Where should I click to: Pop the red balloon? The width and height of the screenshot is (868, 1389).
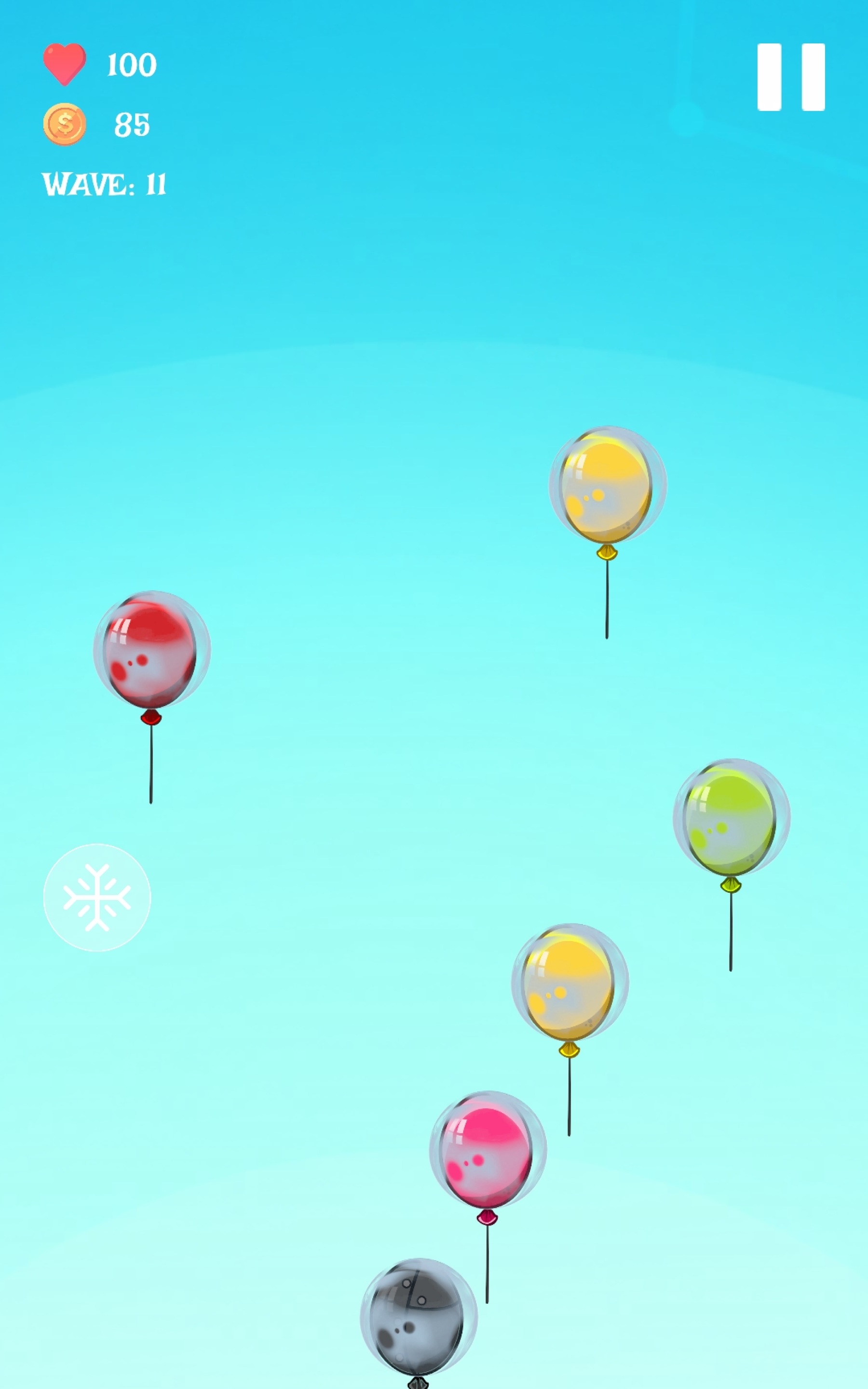[151, 650]
